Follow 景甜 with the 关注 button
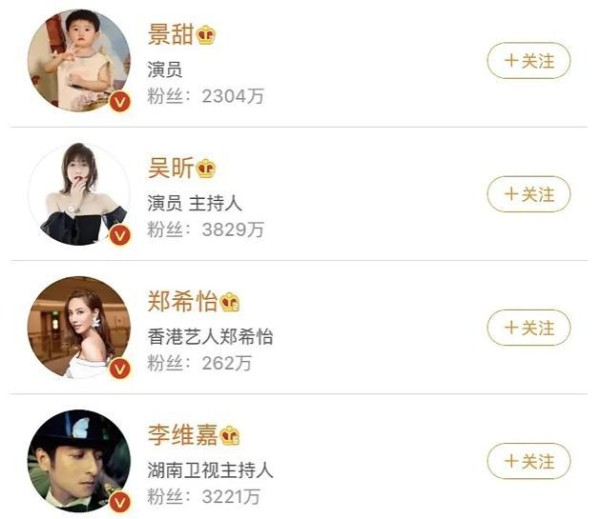The image size is (600, 519). coord(528,61)
